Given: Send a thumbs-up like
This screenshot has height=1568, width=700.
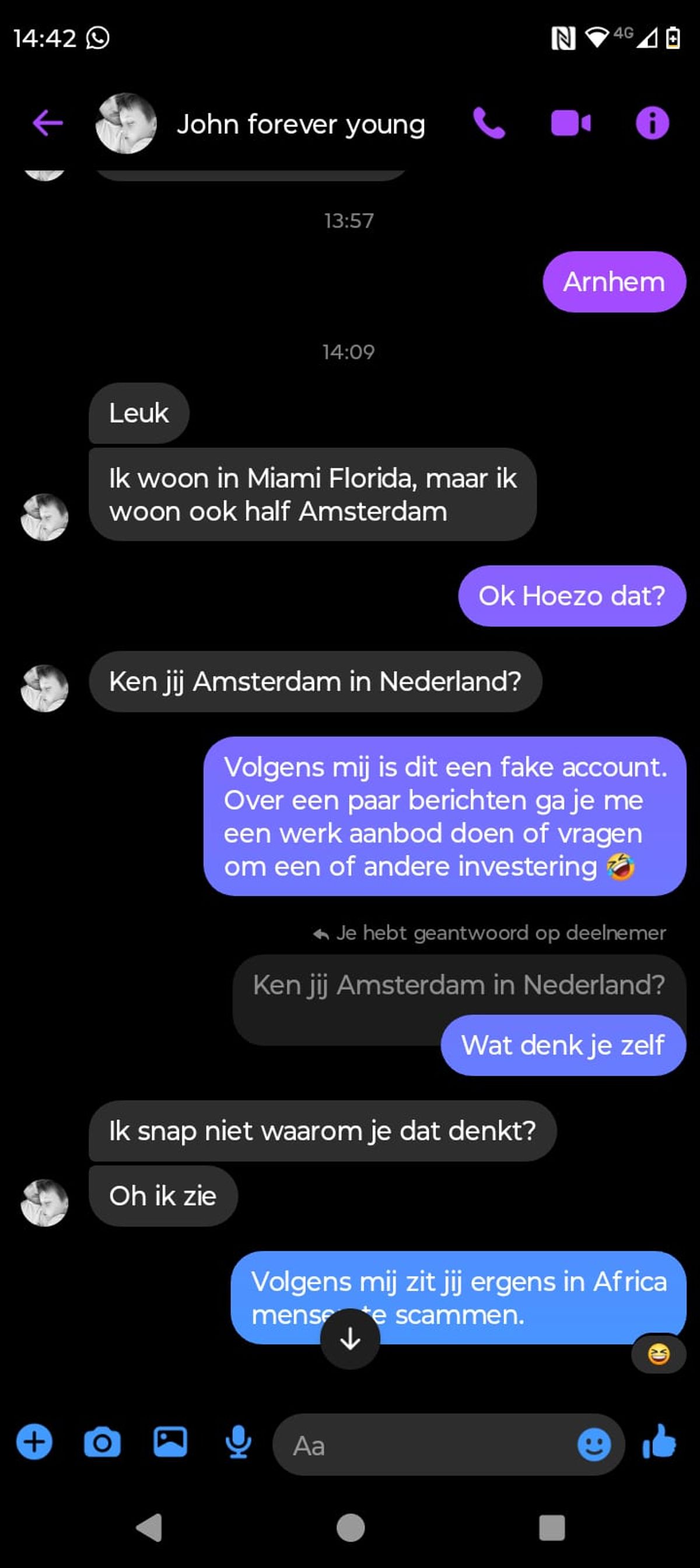Looking at the screenshot, I should coord(660,1442).
